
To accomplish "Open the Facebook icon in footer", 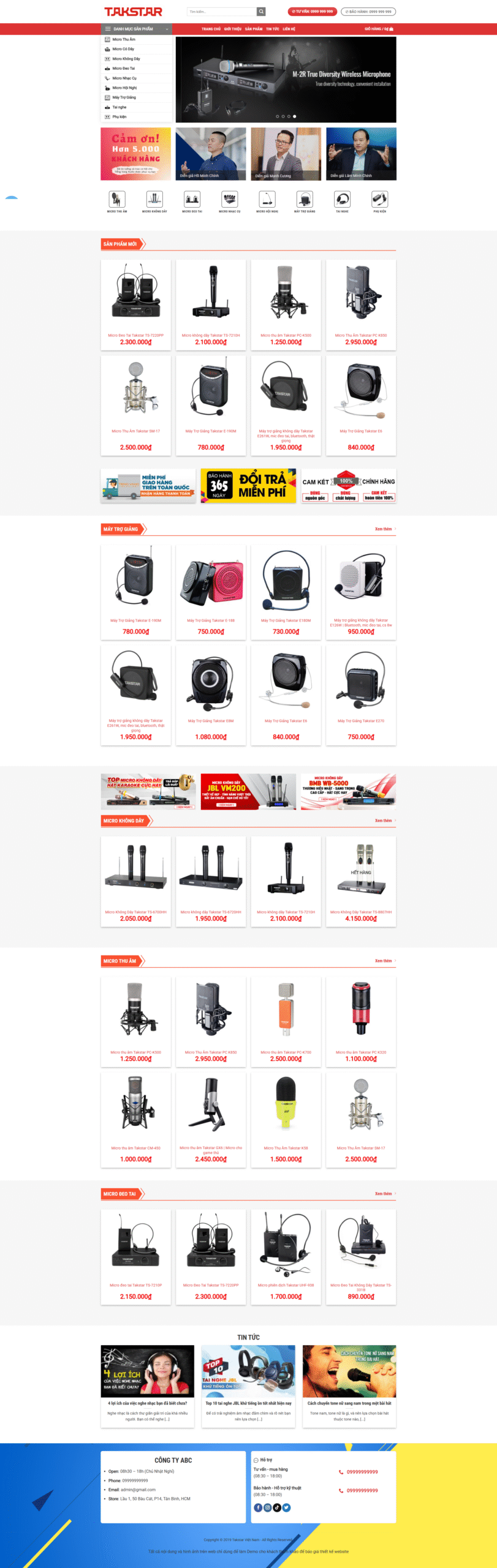I will [x=258, y=1507].
